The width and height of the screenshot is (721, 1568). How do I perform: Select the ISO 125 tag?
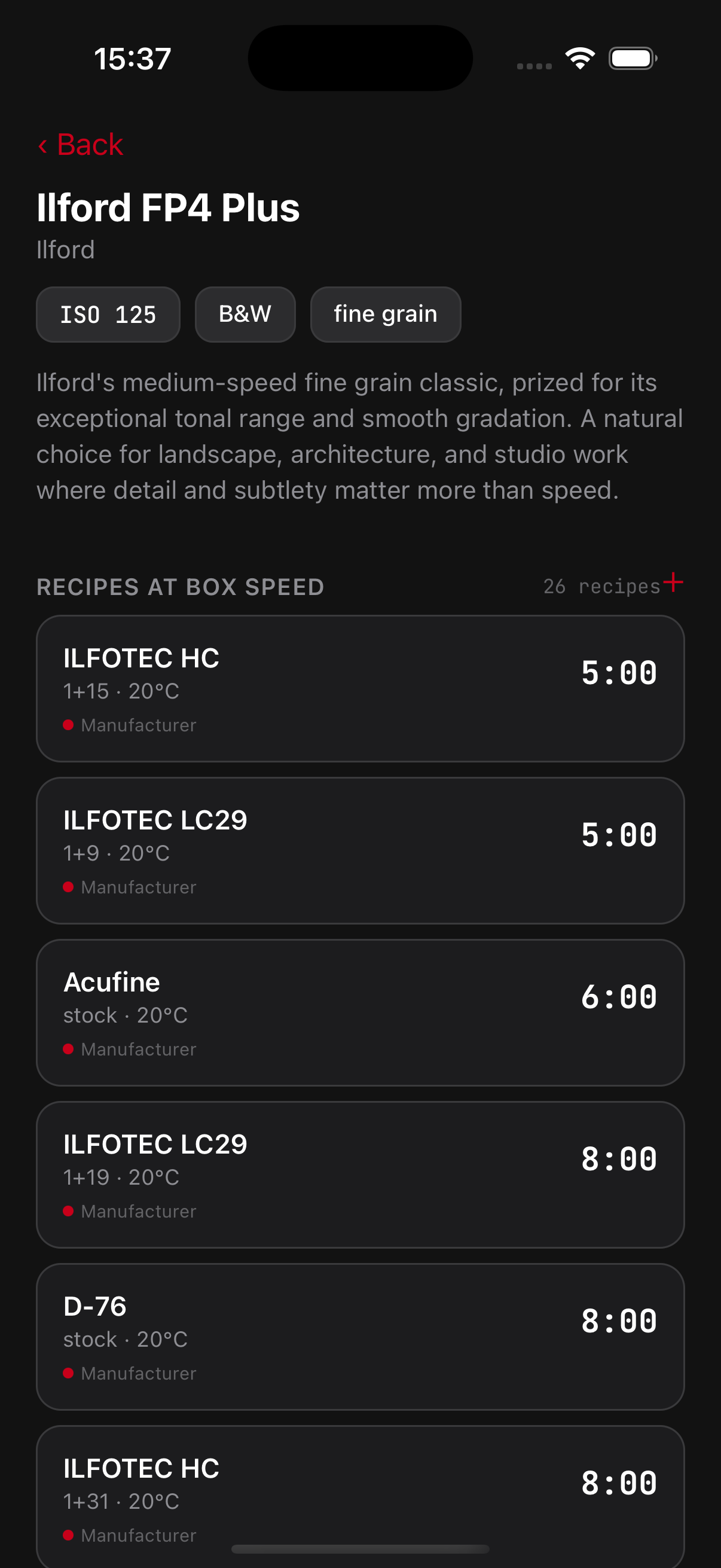click(x=108, y=314)
